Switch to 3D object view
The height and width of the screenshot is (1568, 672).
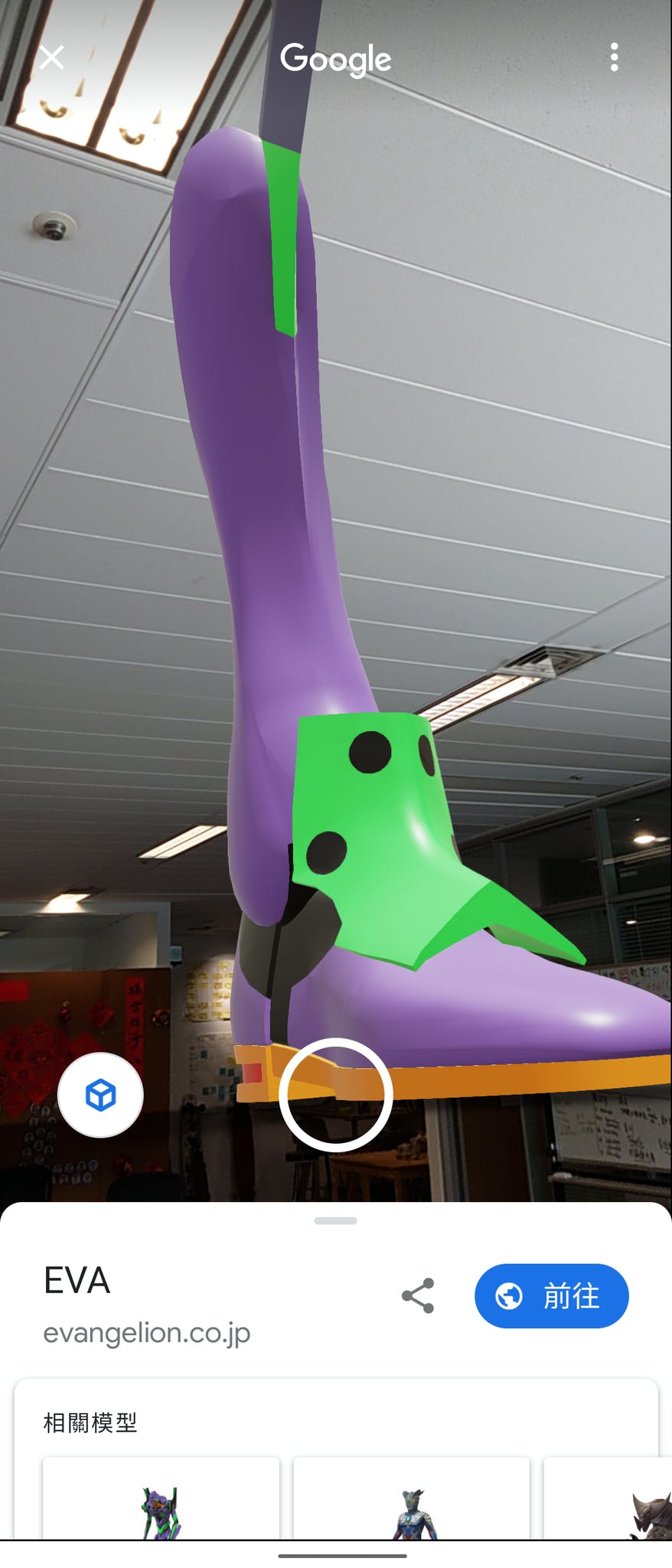pyautogui.click(x=100, y=1095)
